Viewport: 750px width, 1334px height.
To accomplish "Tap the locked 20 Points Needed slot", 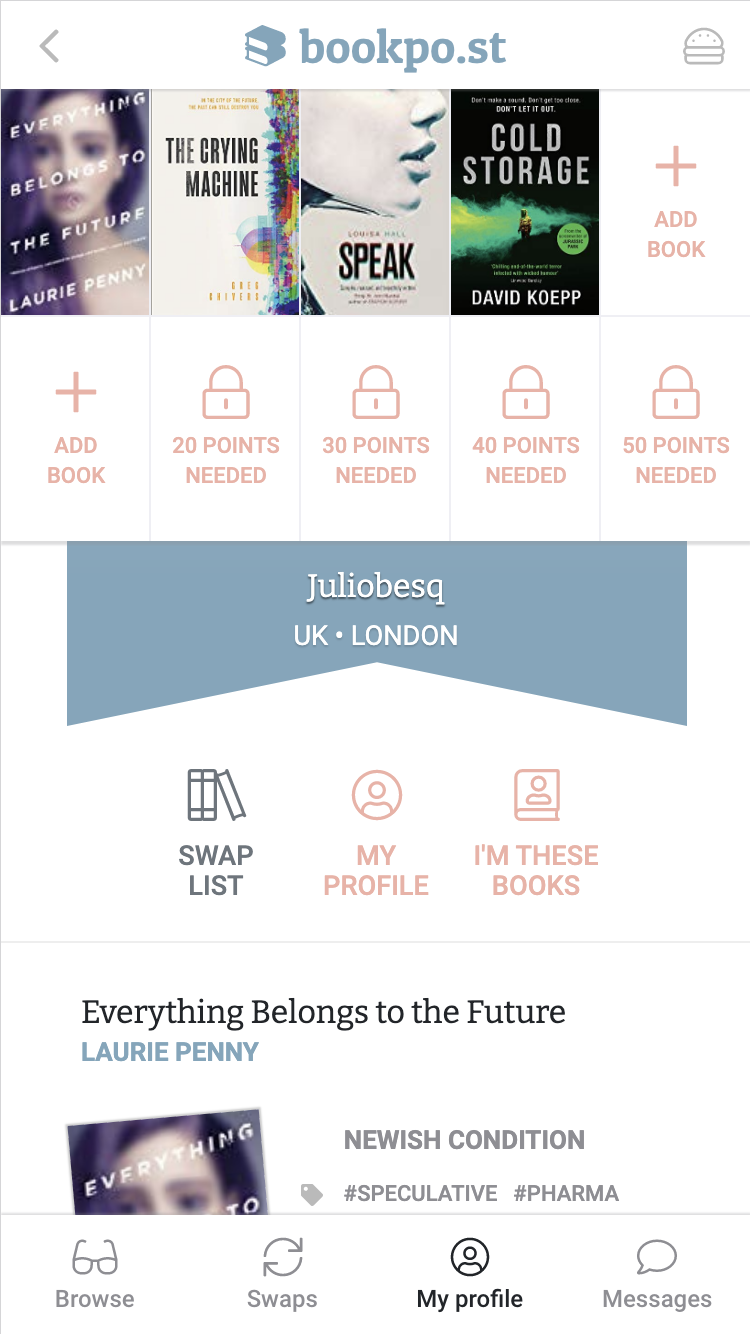I will click(x=225, y=428).
